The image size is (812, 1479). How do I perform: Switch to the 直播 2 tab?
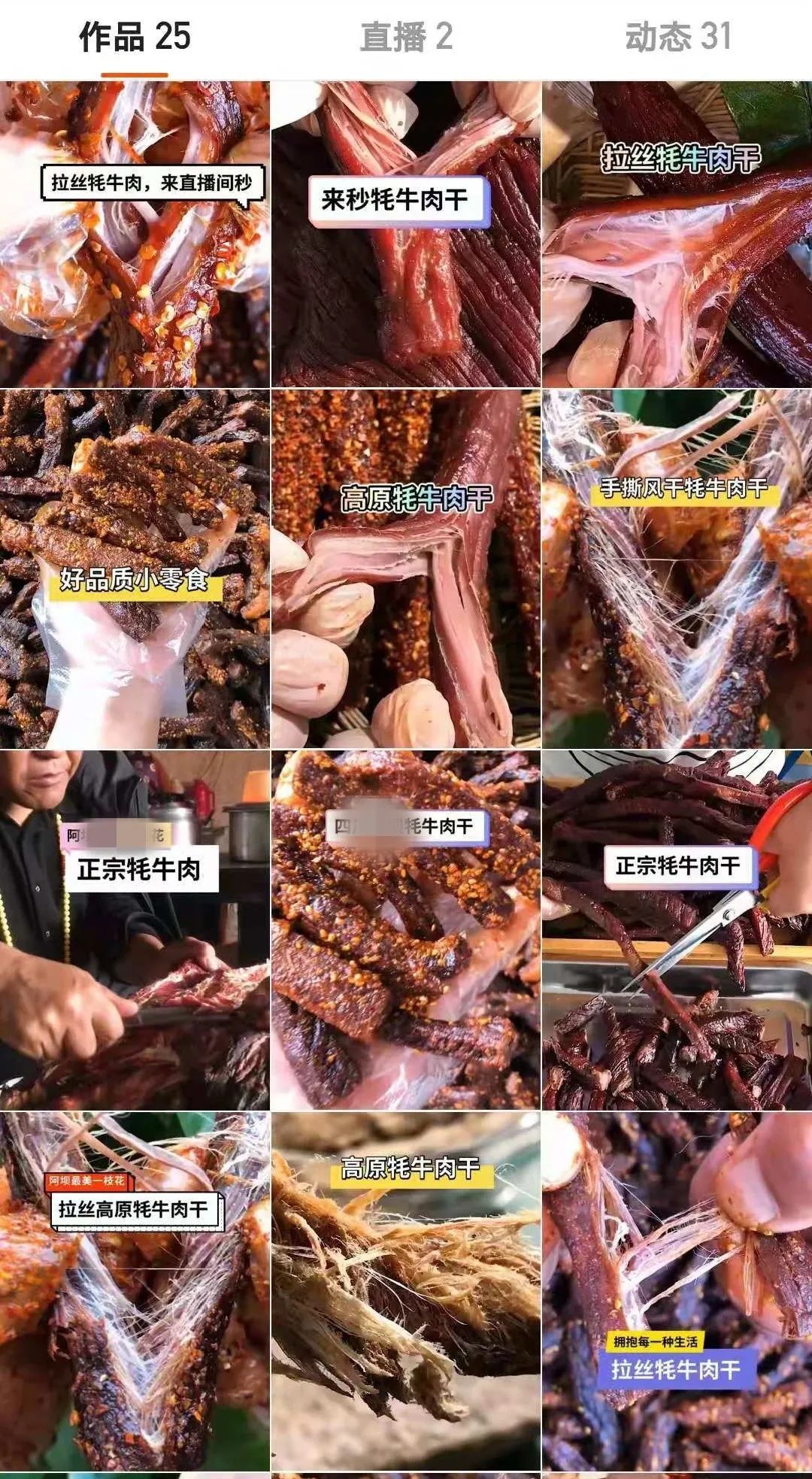click(x=406, y=38)
